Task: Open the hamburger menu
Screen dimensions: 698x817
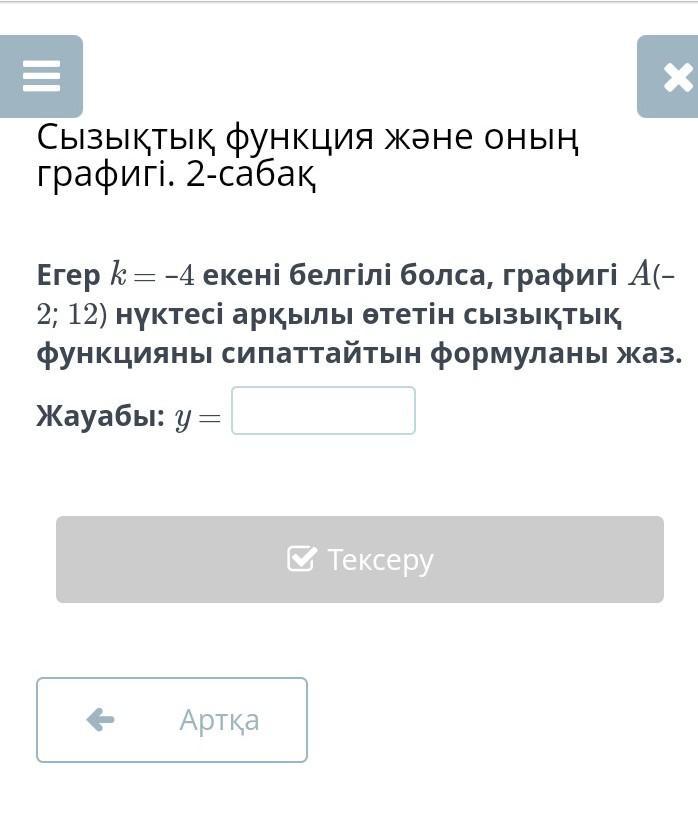Action: point(41,77)
